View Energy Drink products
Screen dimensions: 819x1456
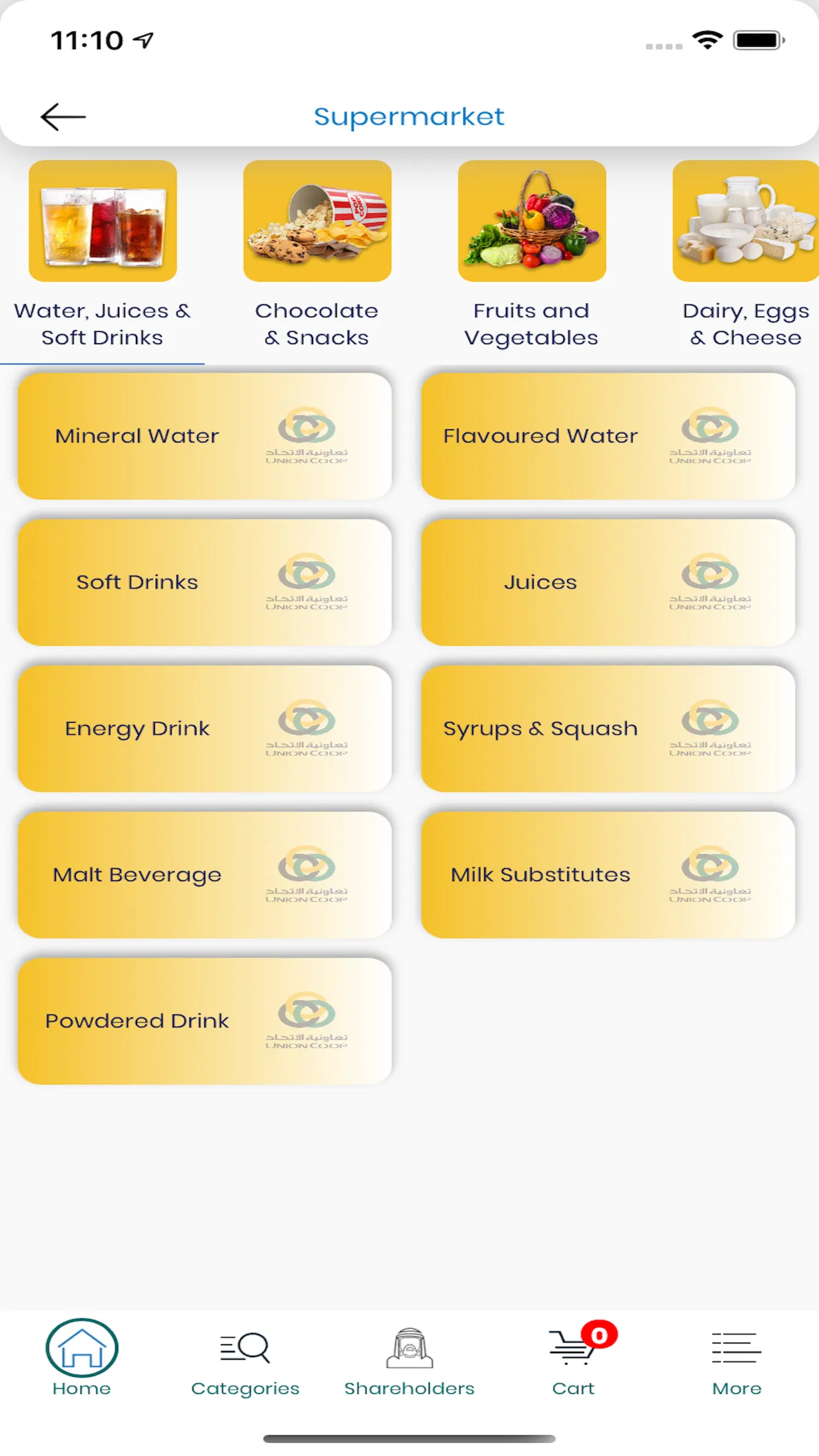(204, 729)
